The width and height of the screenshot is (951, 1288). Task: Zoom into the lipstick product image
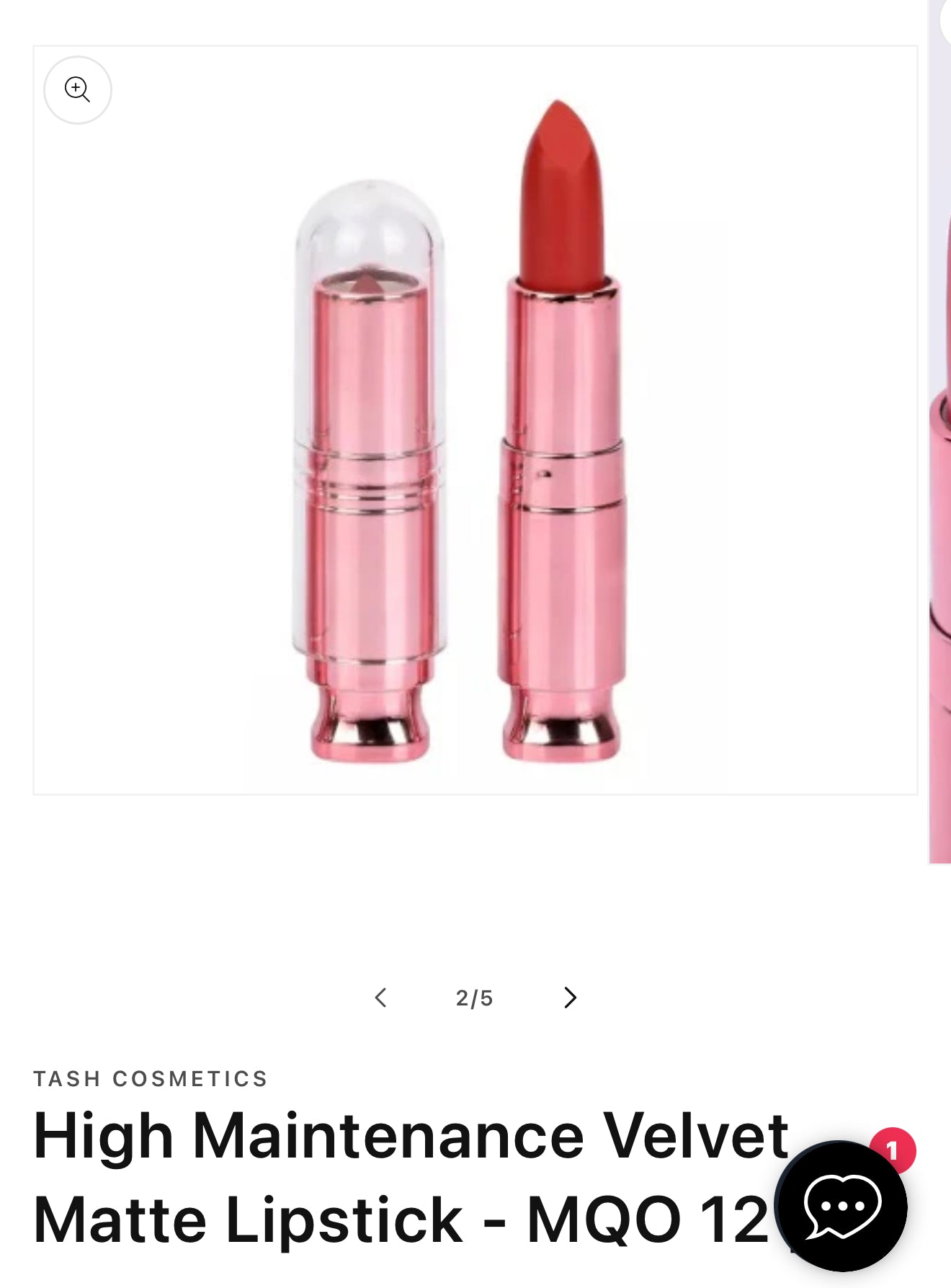[77, 90]
